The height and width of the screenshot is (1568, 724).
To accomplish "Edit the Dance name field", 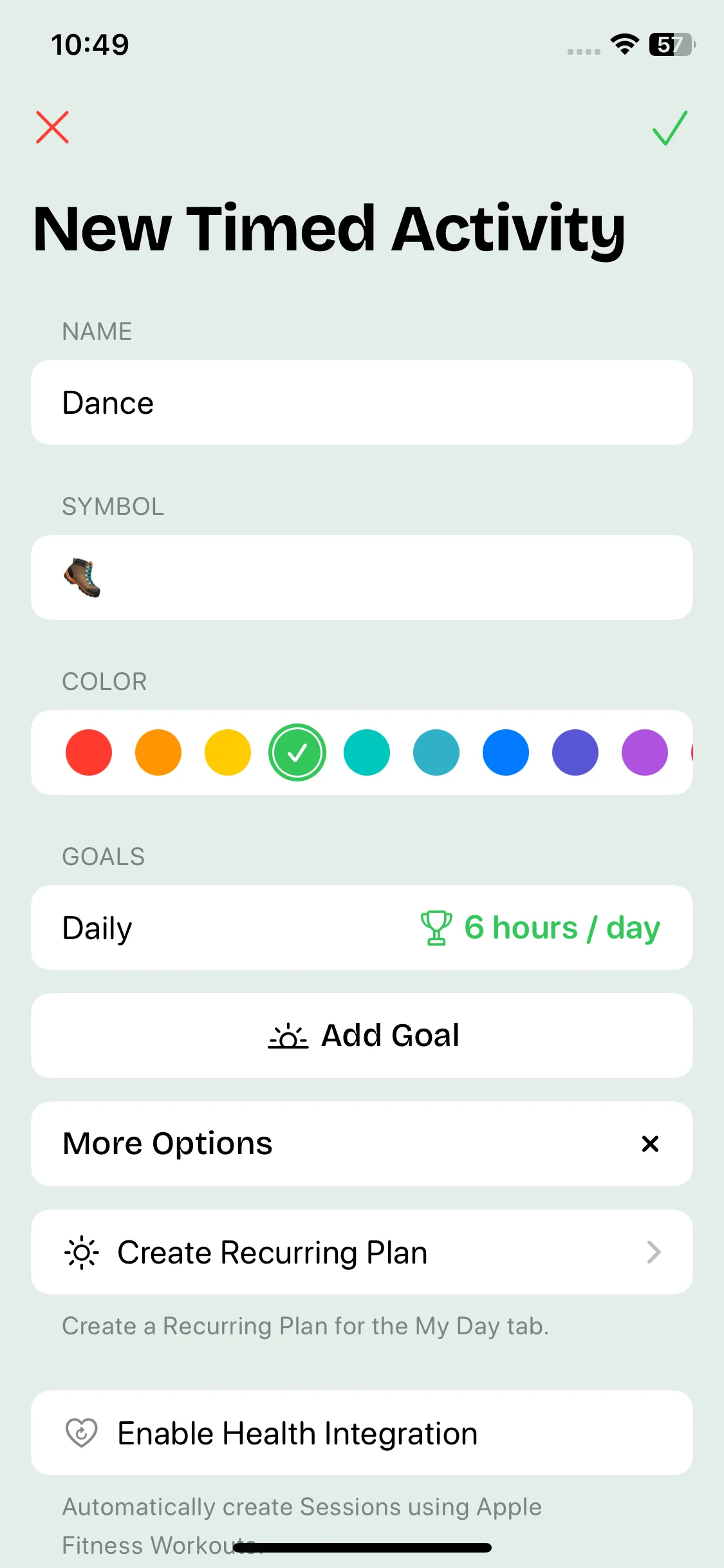I will [362, 403].
